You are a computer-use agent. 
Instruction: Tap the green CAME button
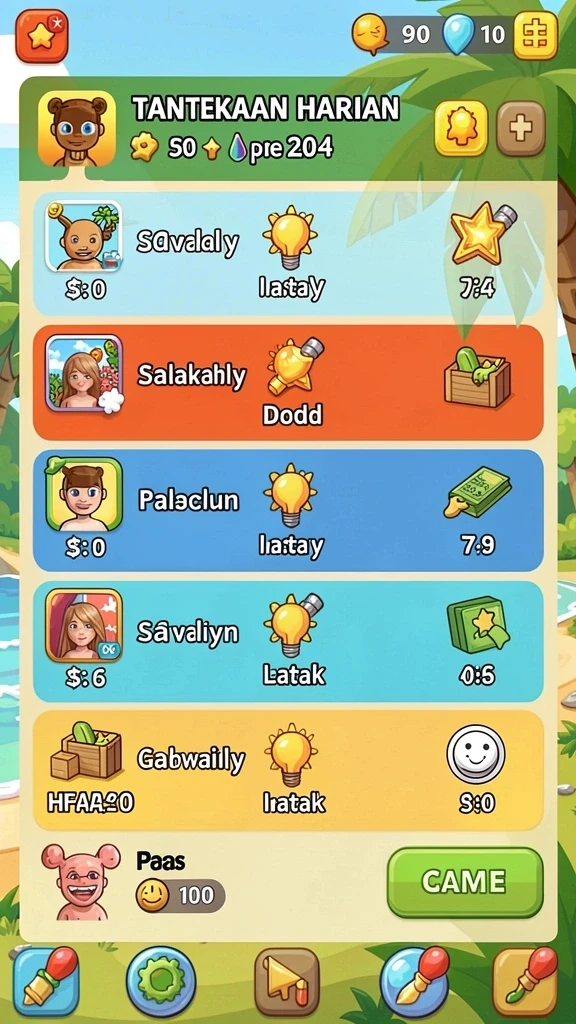(x=465, y=882)
